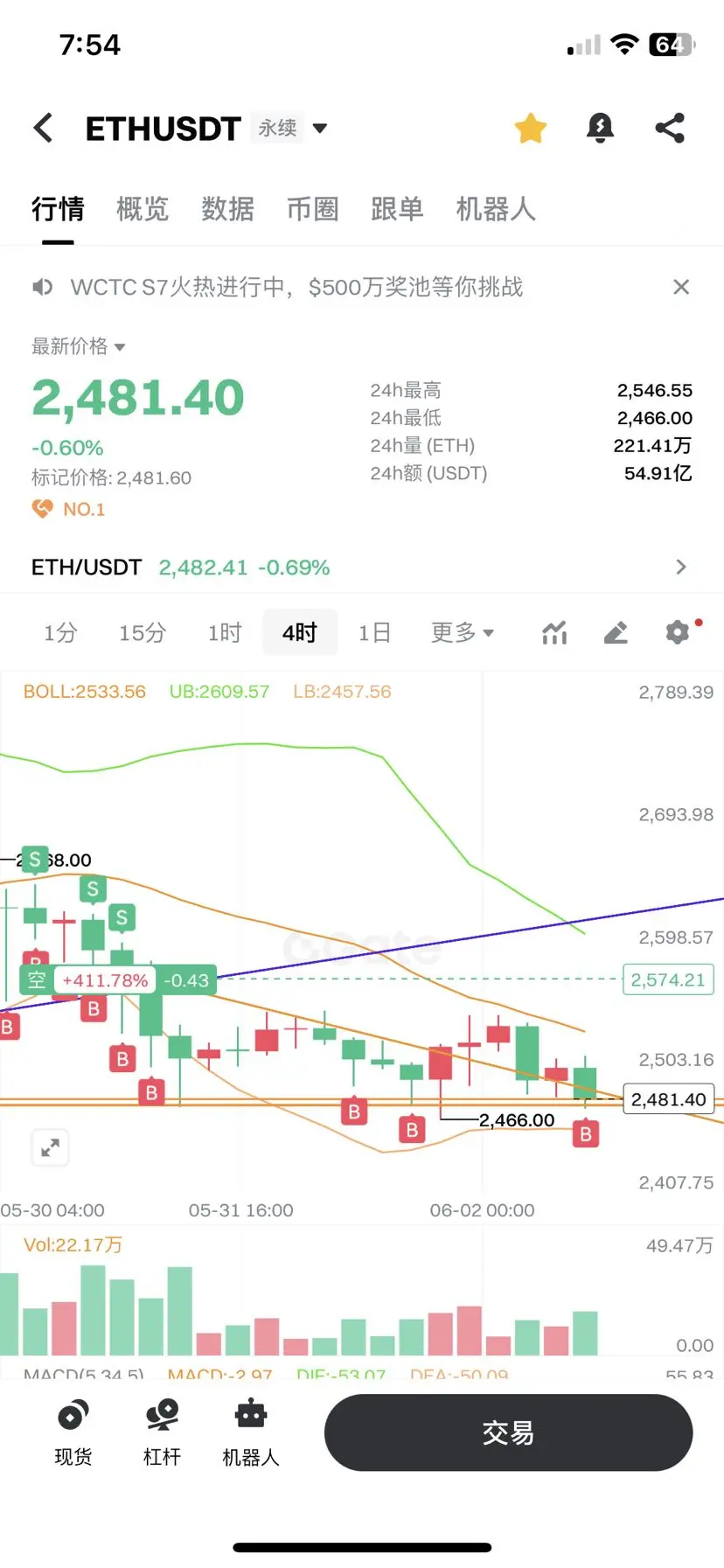Toggle the favorite star
The height and width of the screenshot is (1568, 724).
[x=530, y=129]
